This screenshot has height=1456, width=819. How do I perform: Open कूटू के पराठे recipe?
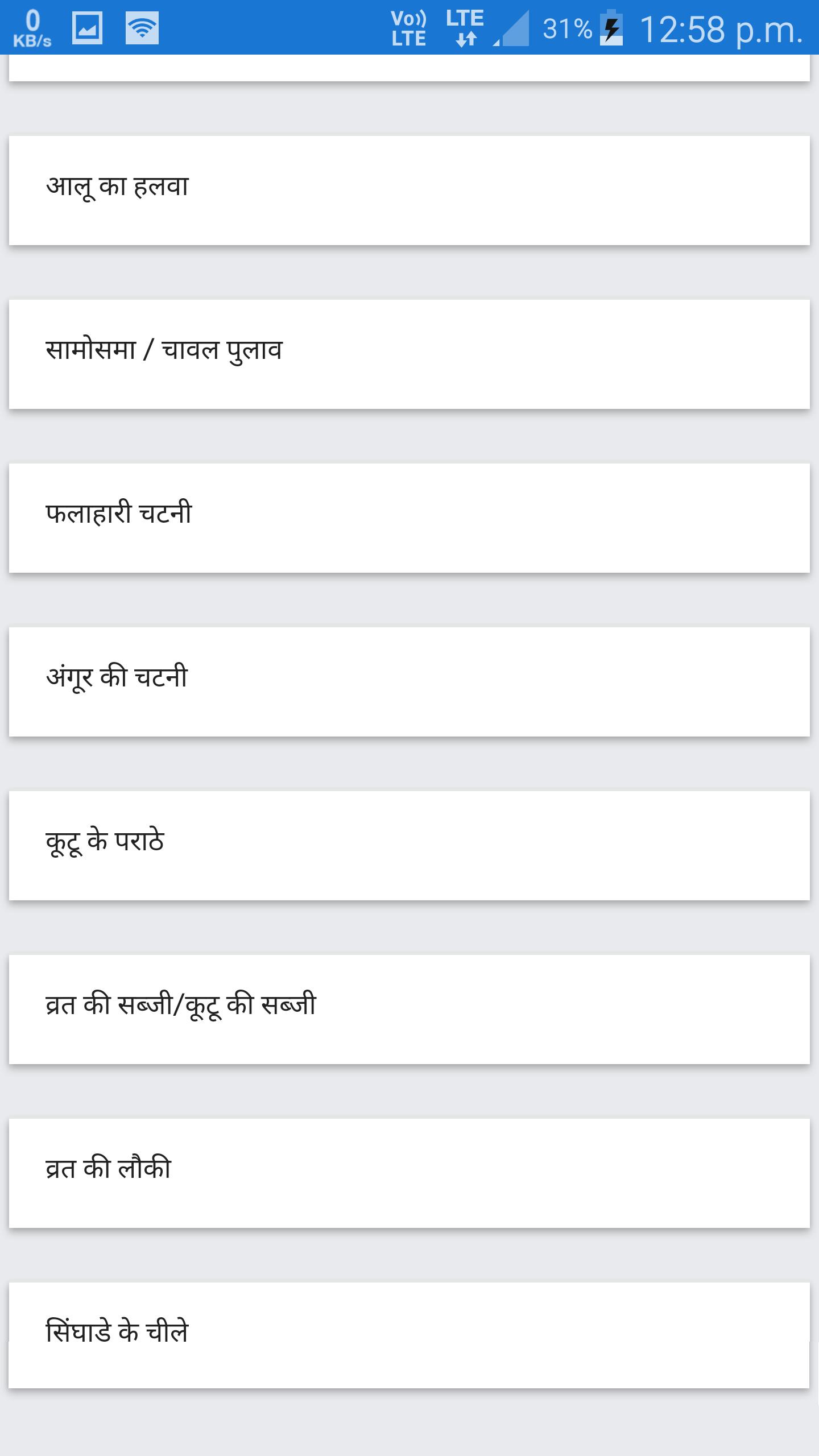(409, 845)
